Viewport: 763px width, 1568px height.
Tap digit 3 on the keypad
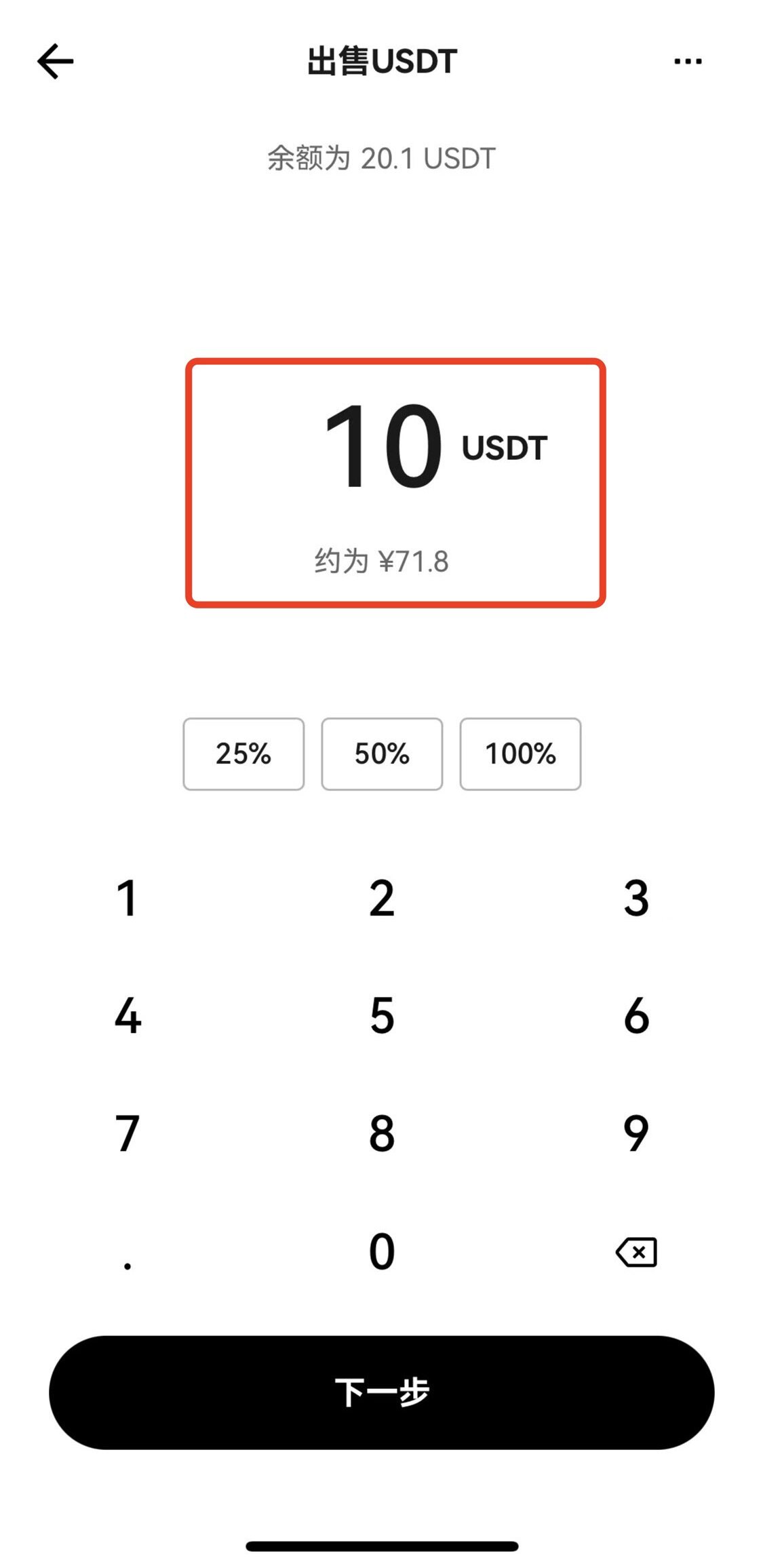(636, 899)
